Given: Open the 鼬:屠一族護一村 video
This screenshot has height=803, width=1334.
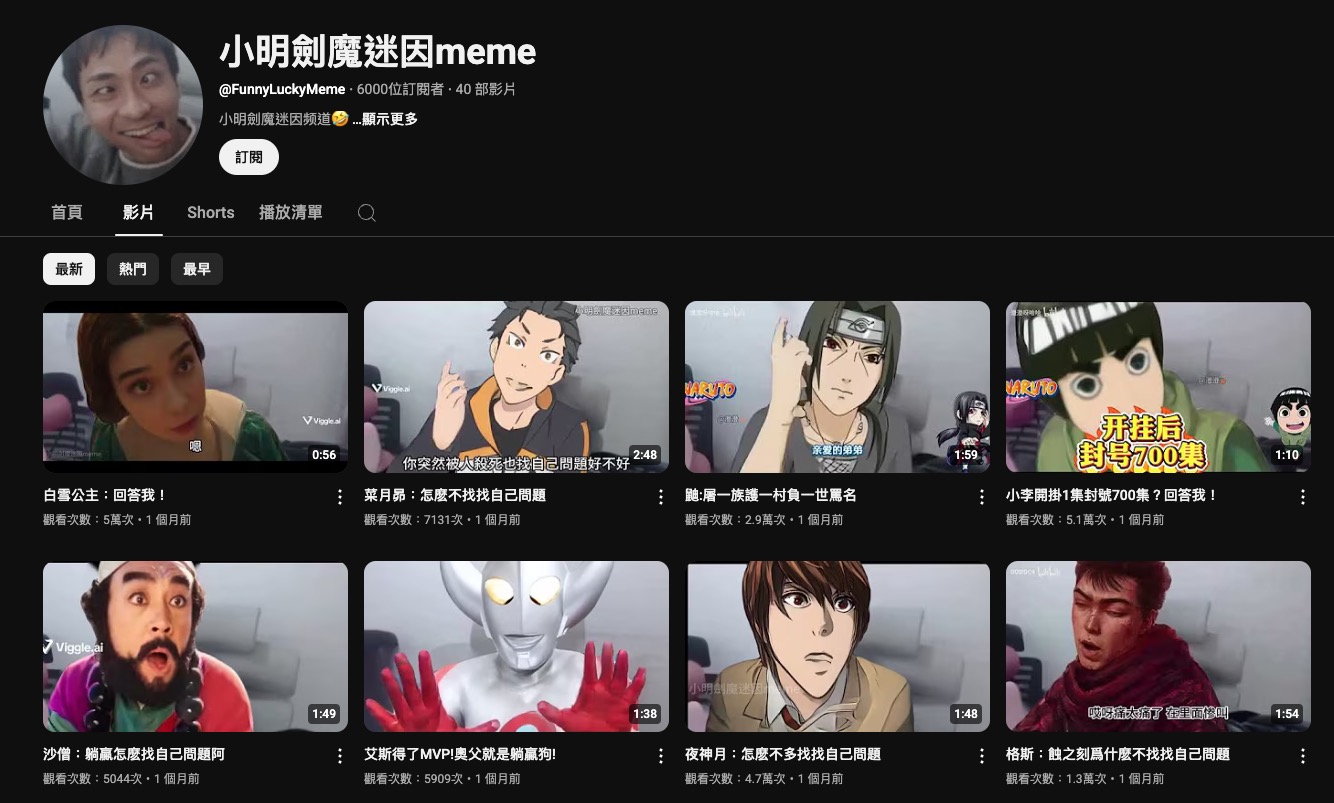Looking at the screenshot, I should pos(837,387).
